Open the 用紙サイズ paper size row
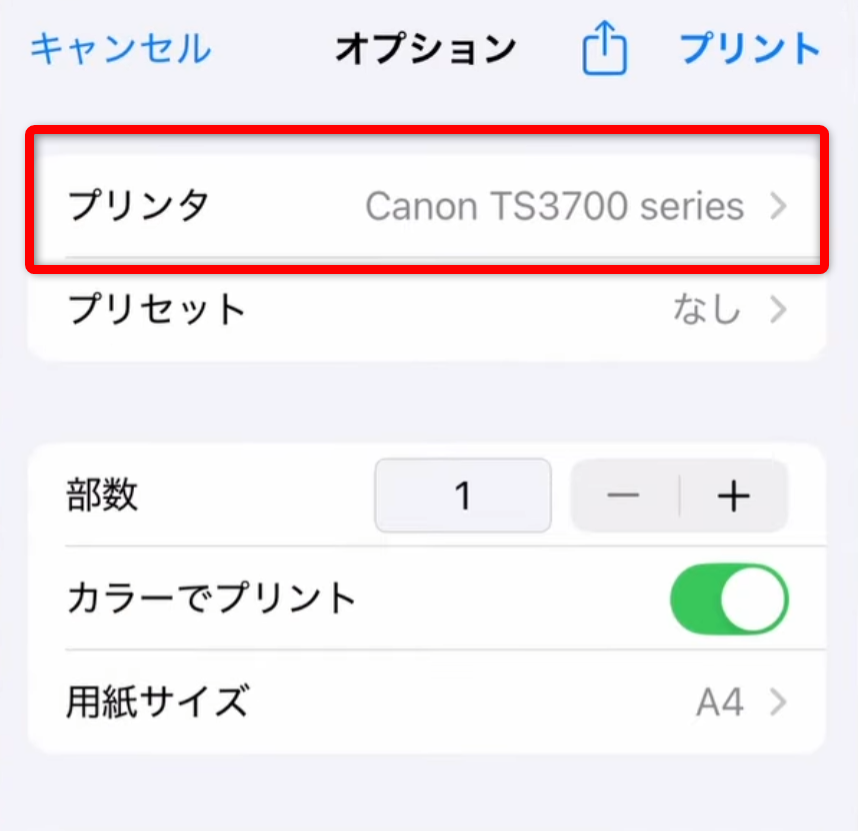 pos(427,702)
